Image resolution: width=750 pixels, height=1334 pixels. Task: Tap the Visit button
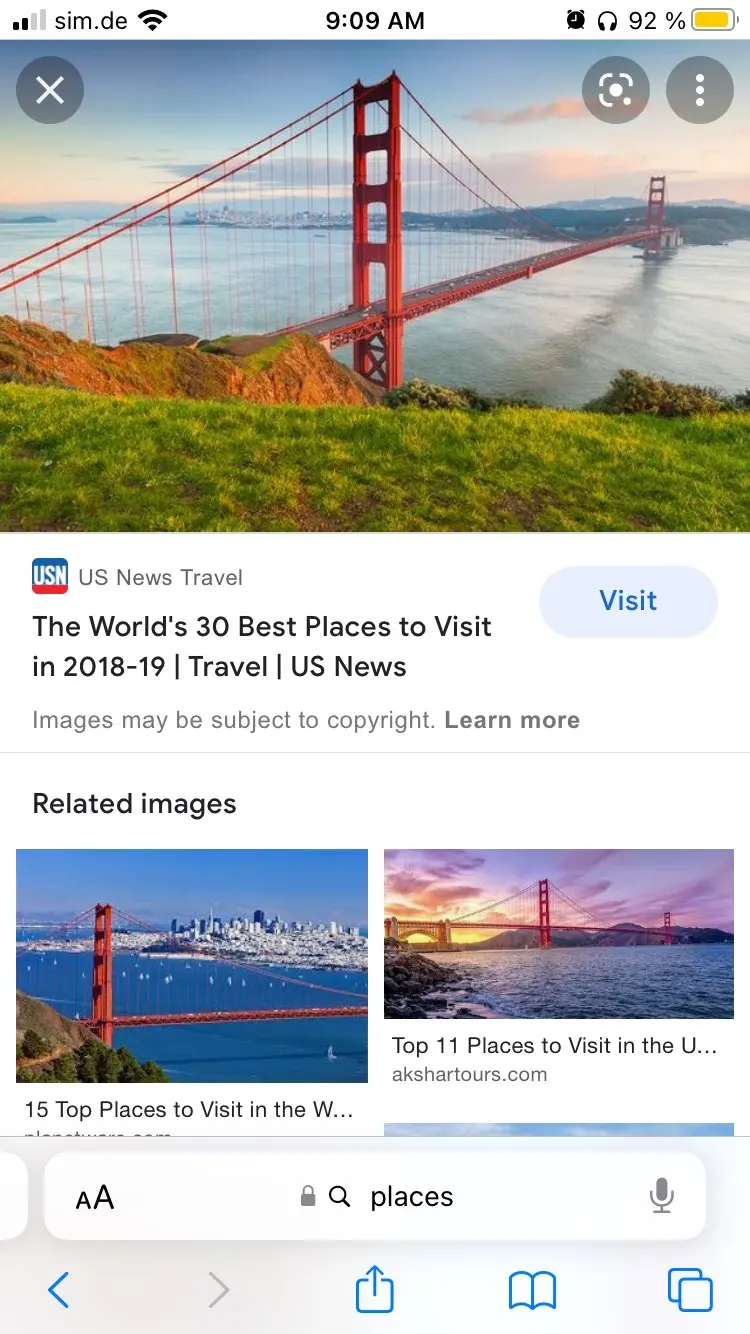[628, 601]
